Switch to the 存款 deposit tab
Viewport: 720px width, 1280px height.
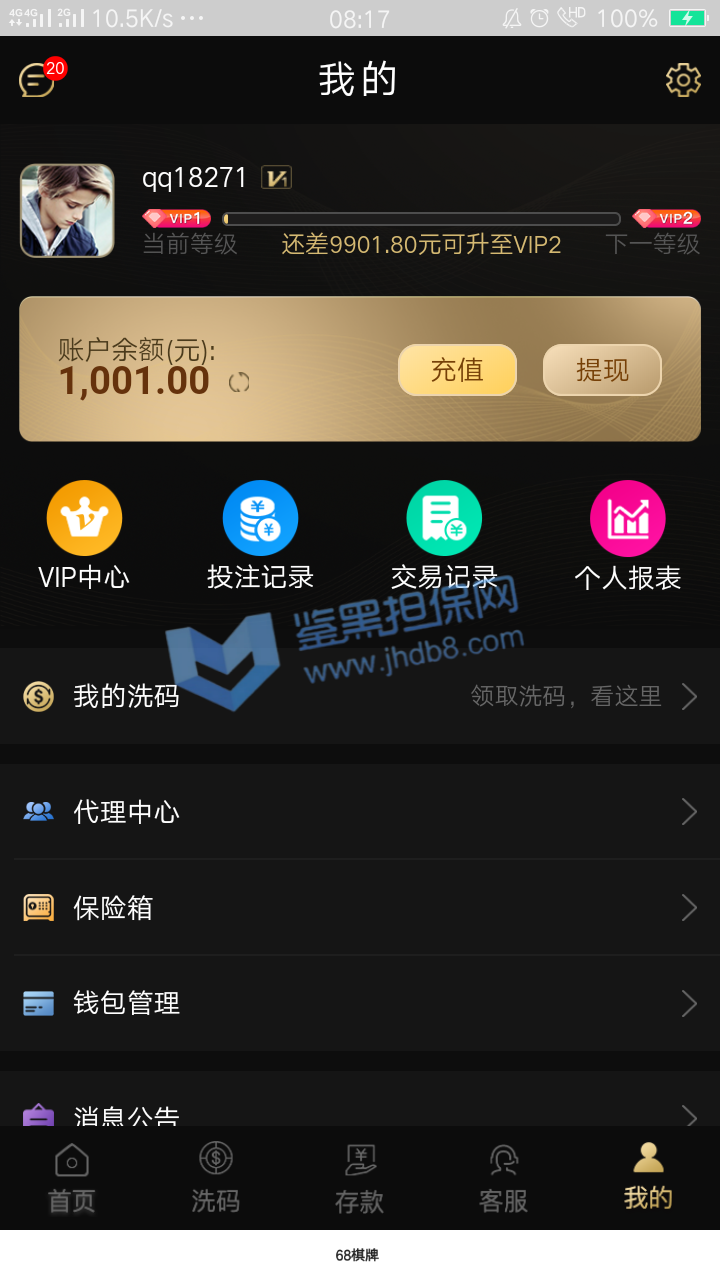[x=360, y=1178]
